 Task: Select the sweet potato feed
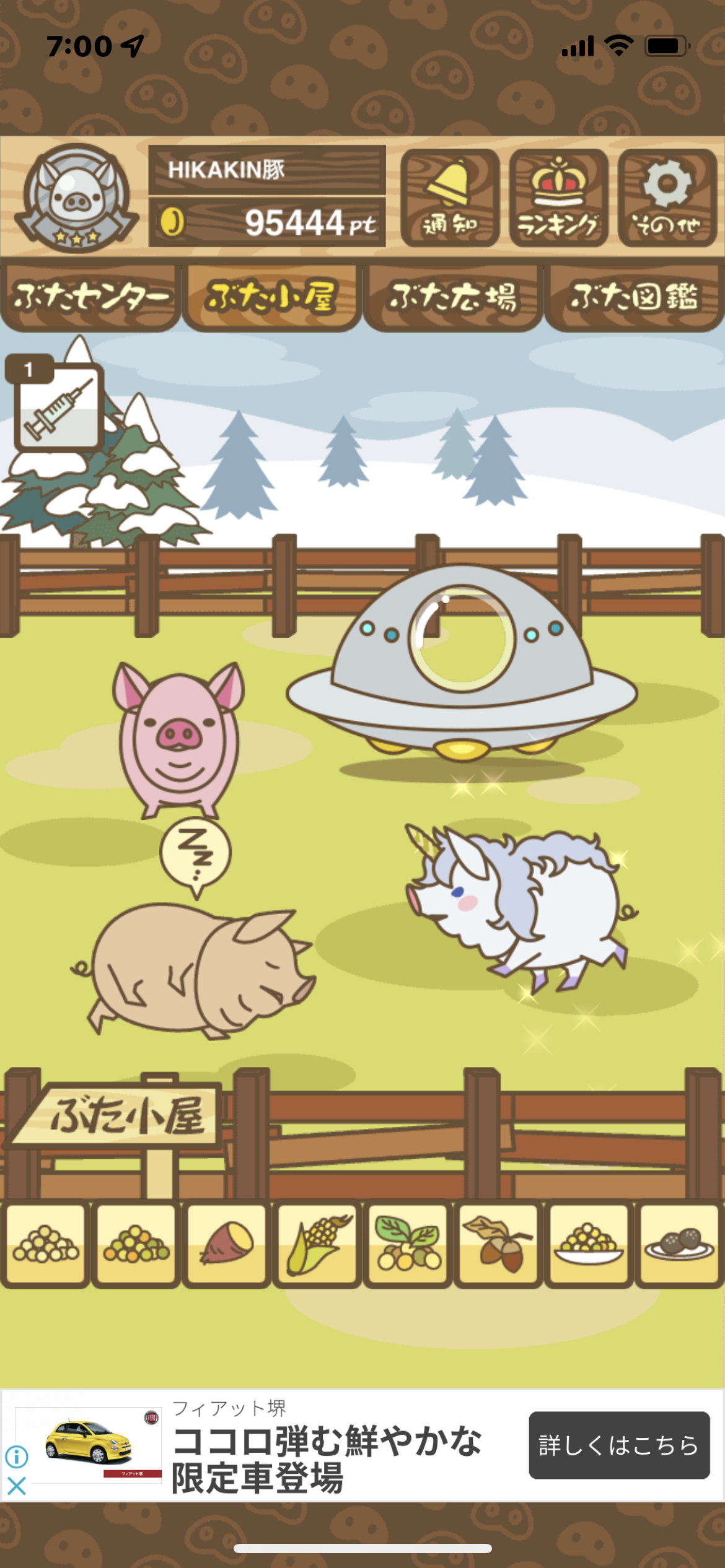pos(226,1244)
